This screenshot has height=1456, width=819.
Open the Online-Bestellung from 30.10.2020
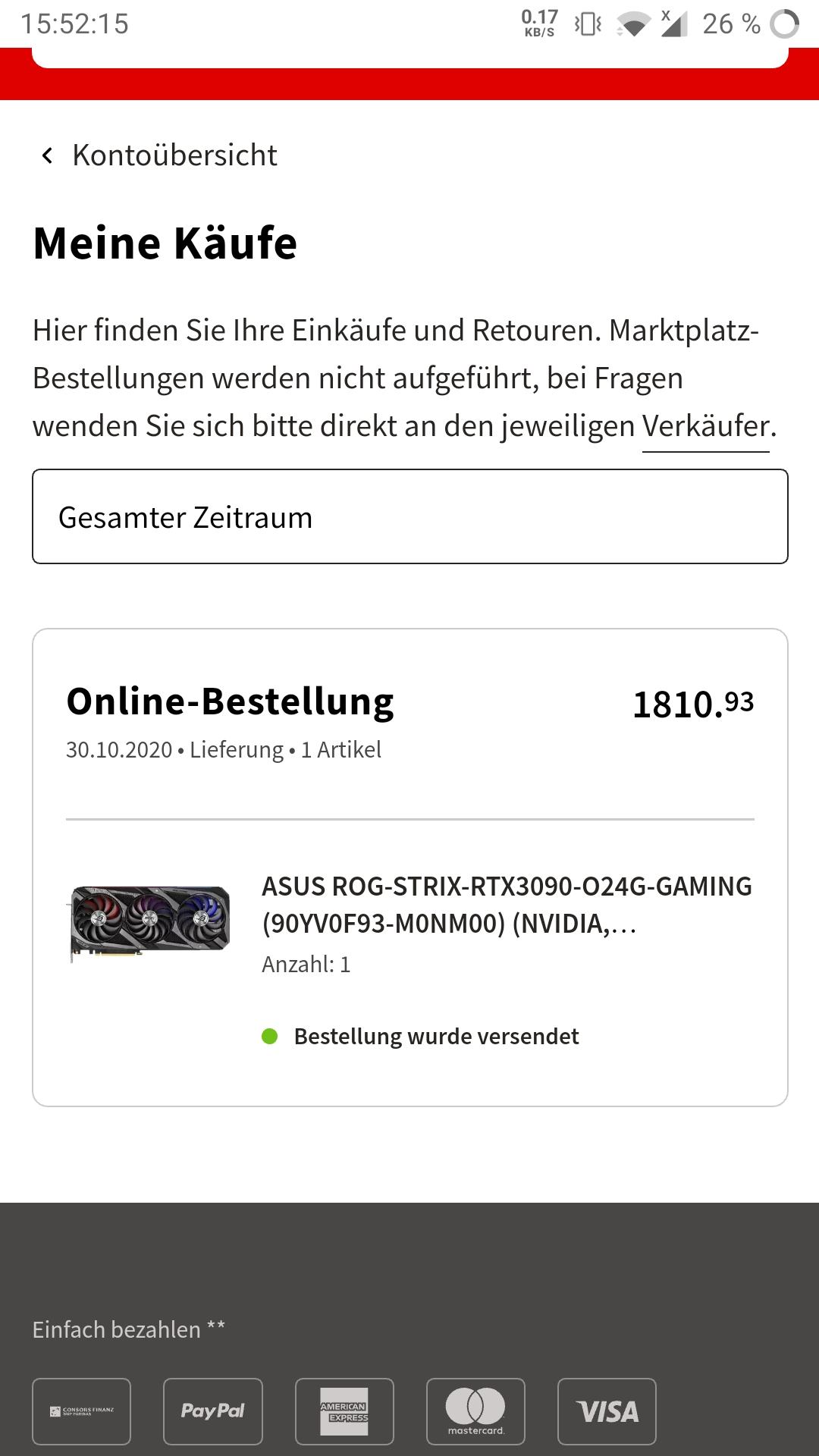[x=230, y=702]
